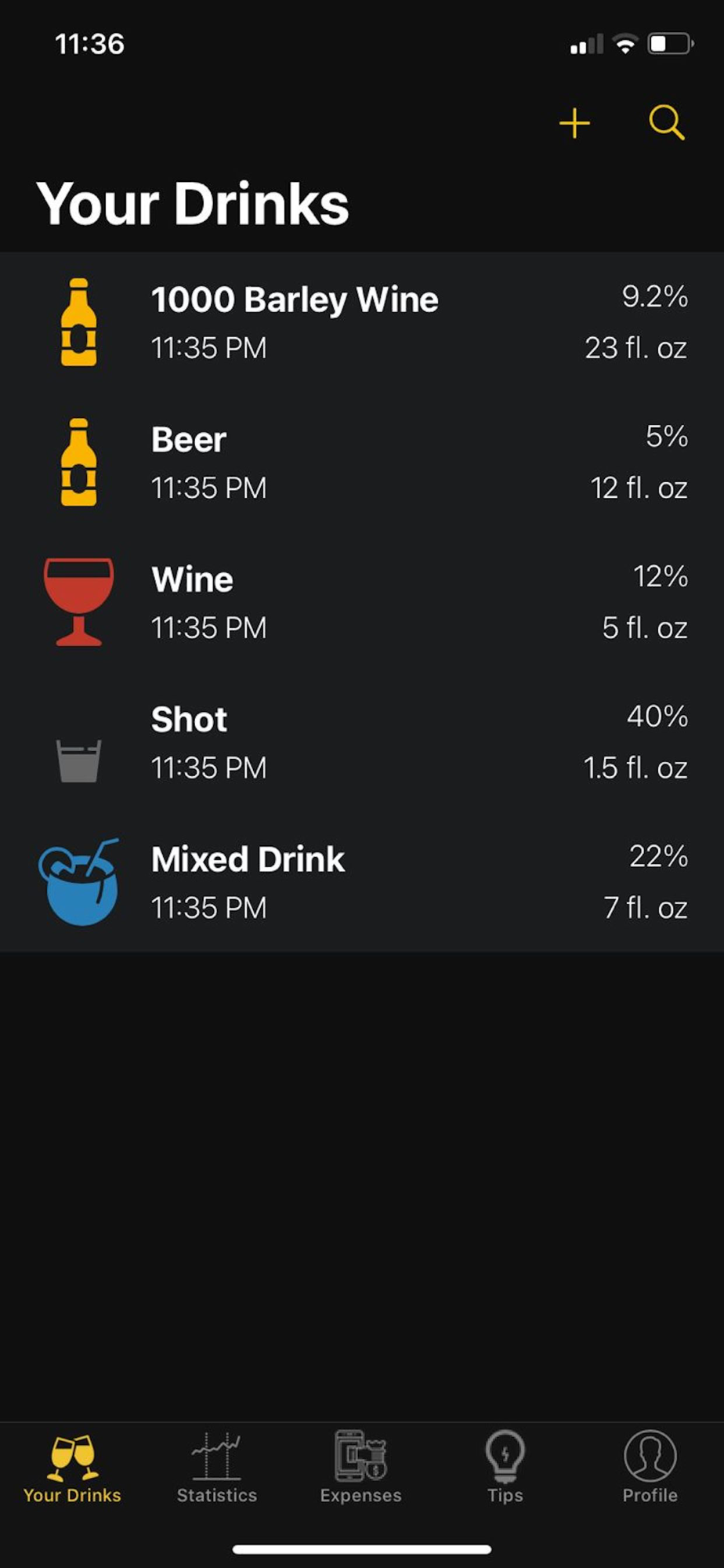The image size is (724, 1568).
Task: Switch to the Statistics tab
Action: click(217, 1467)
